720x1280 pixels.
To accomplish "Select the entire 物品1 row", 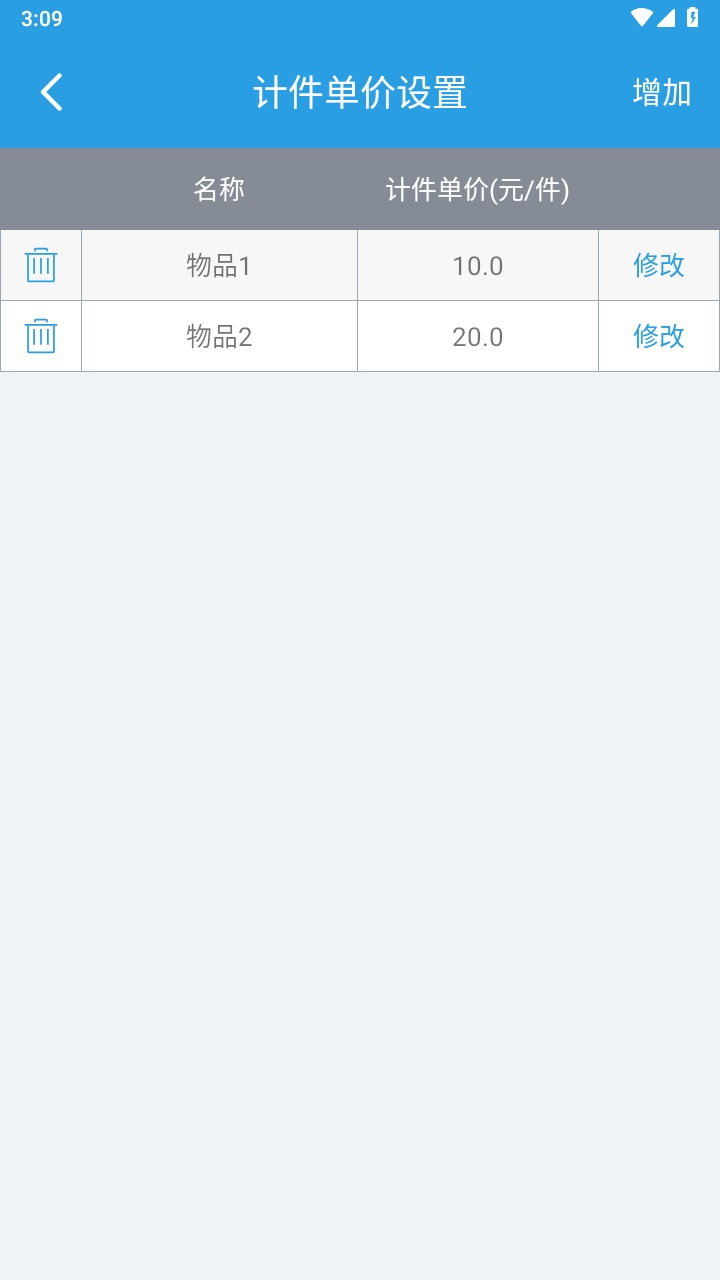I will click(x=360, y=265).
